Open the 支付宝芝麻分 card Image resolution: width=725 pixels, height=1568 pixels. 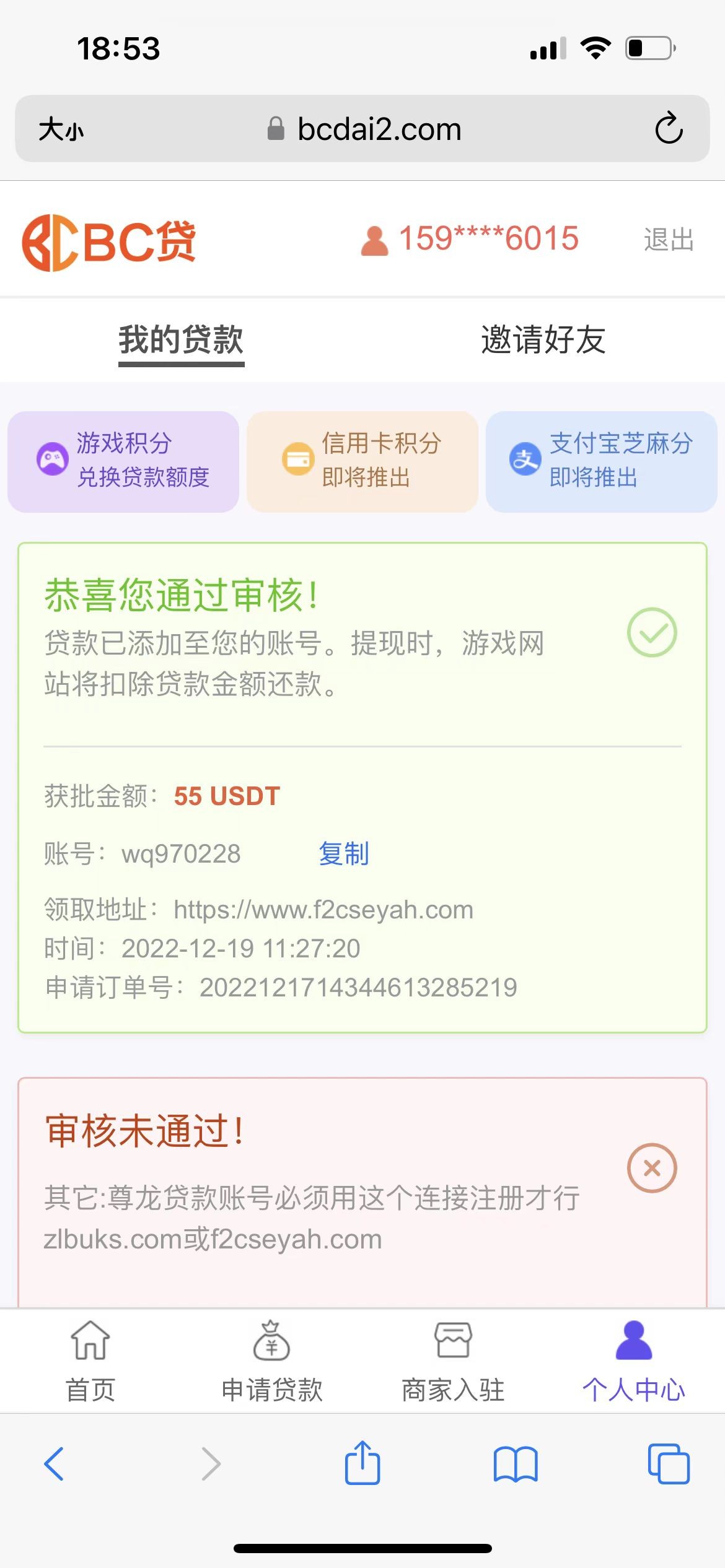click(601, 461)
